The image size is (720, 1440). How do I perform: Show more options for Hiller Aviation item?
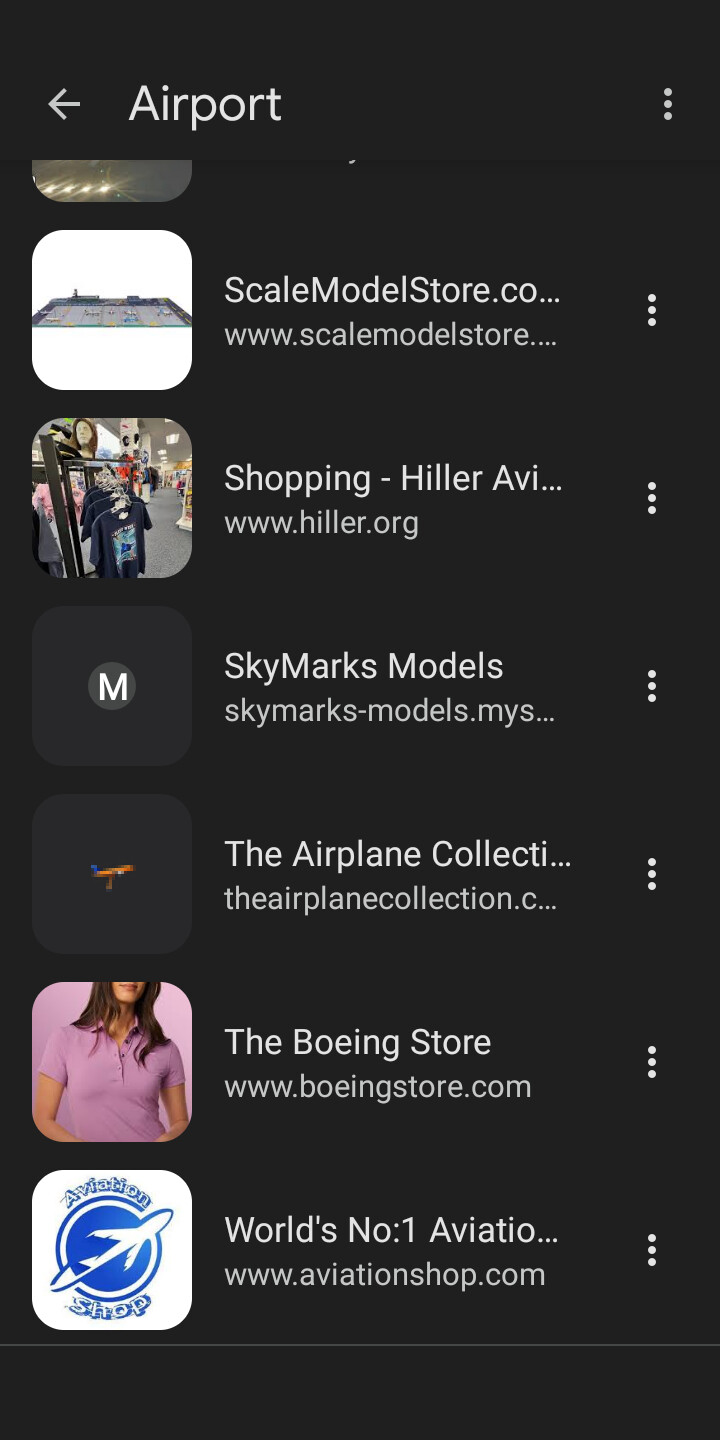click(652, 498)
